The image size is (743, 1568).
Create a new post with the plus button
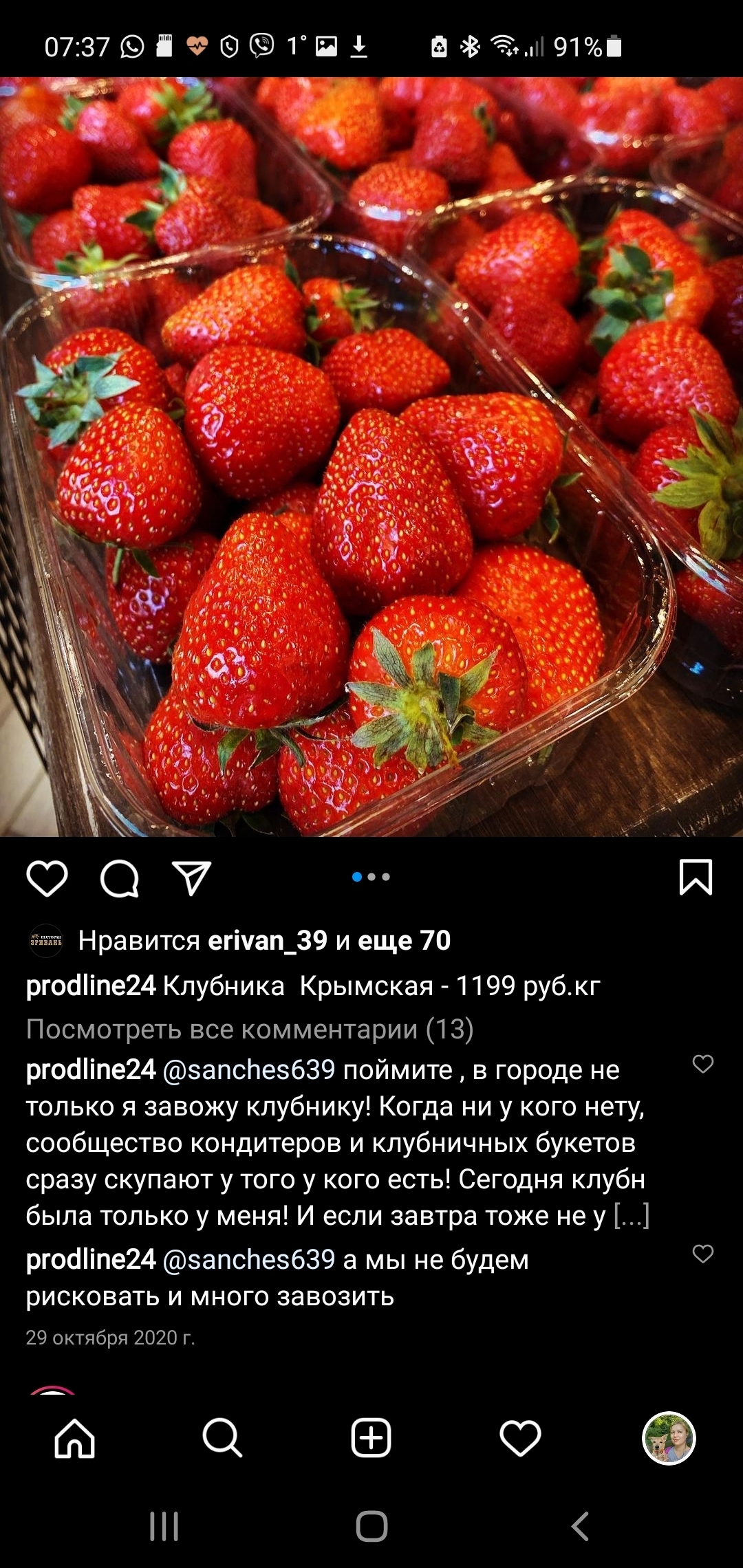[x=371, y=1438]
